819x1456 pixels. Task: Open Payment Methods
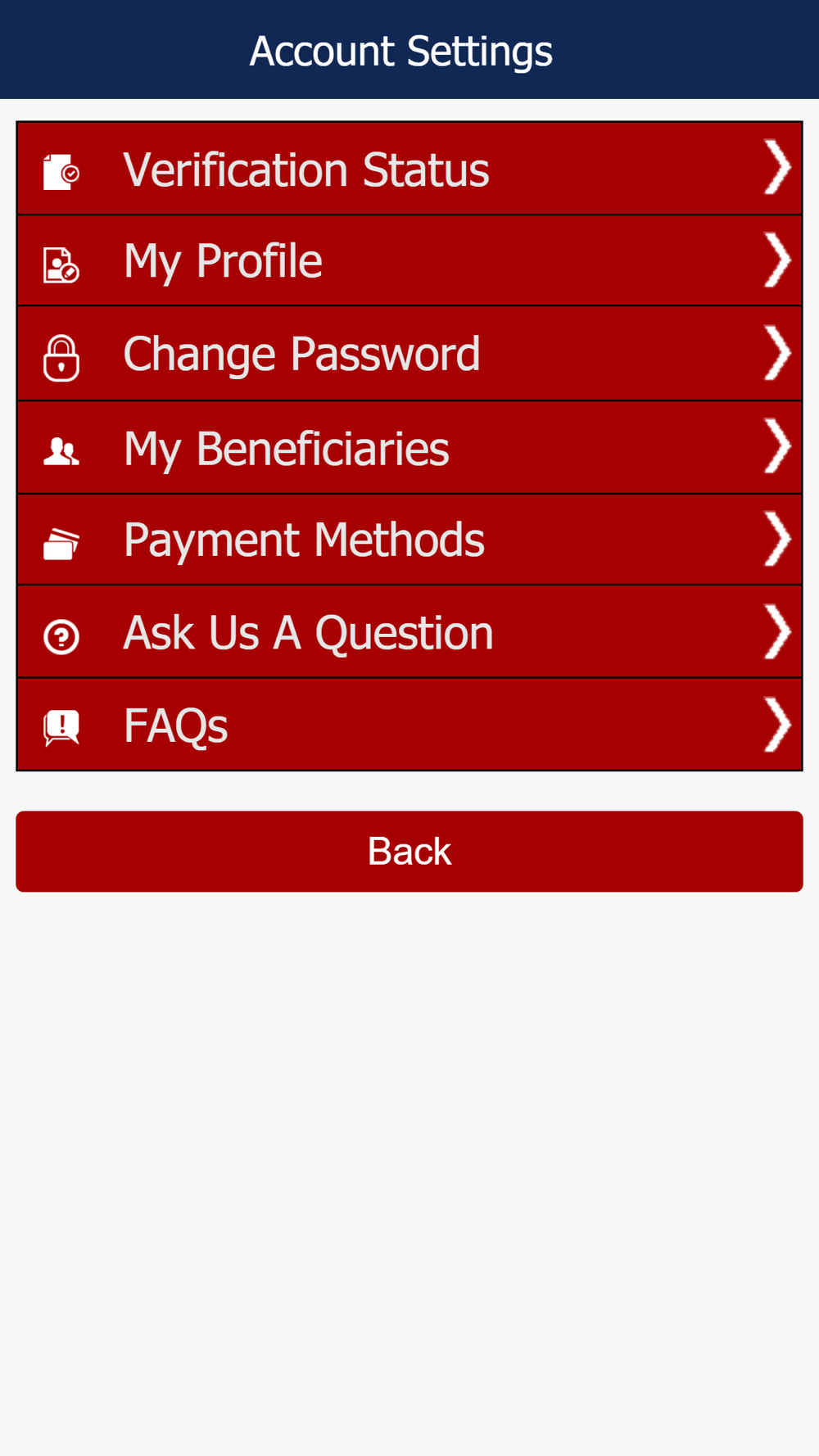click(x=409, y=540)
